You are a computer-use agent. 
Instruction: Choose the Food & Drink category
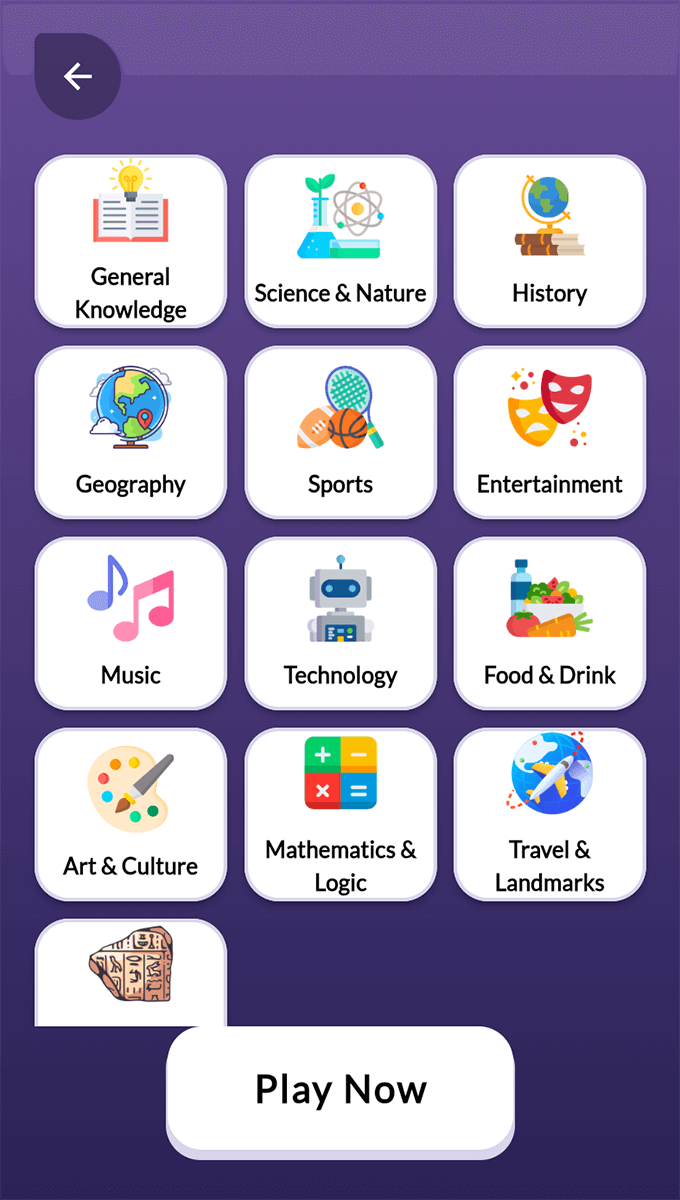tap(549, 623)
